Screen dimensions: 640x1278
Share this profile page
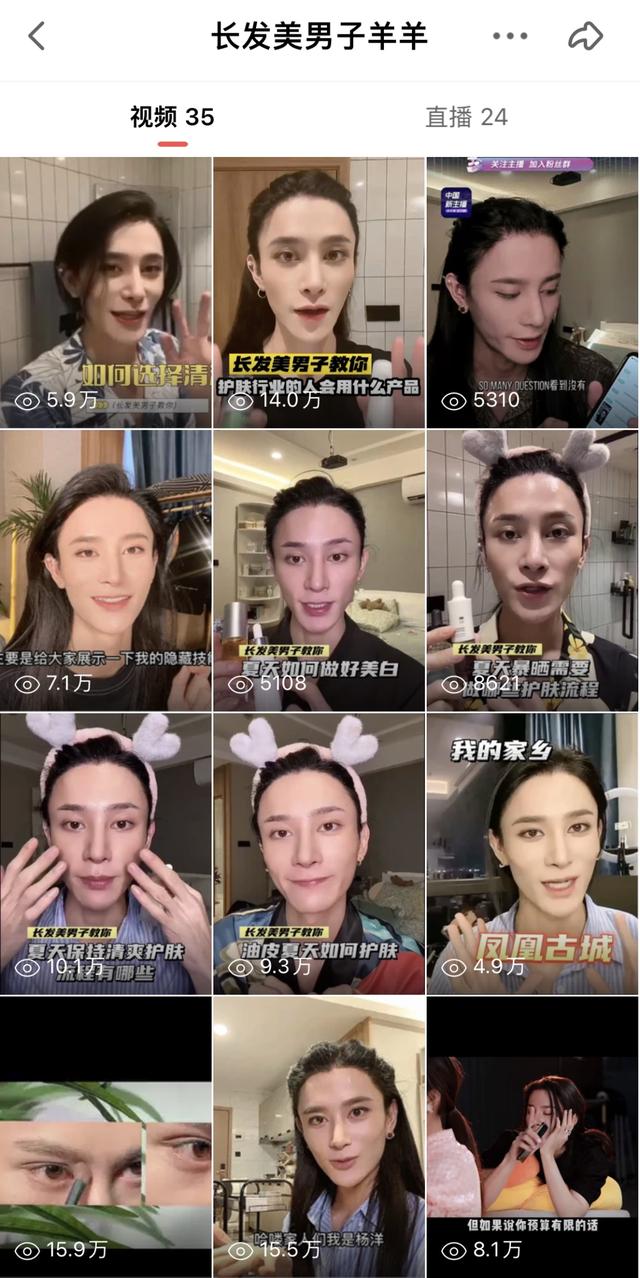(585, 37)
